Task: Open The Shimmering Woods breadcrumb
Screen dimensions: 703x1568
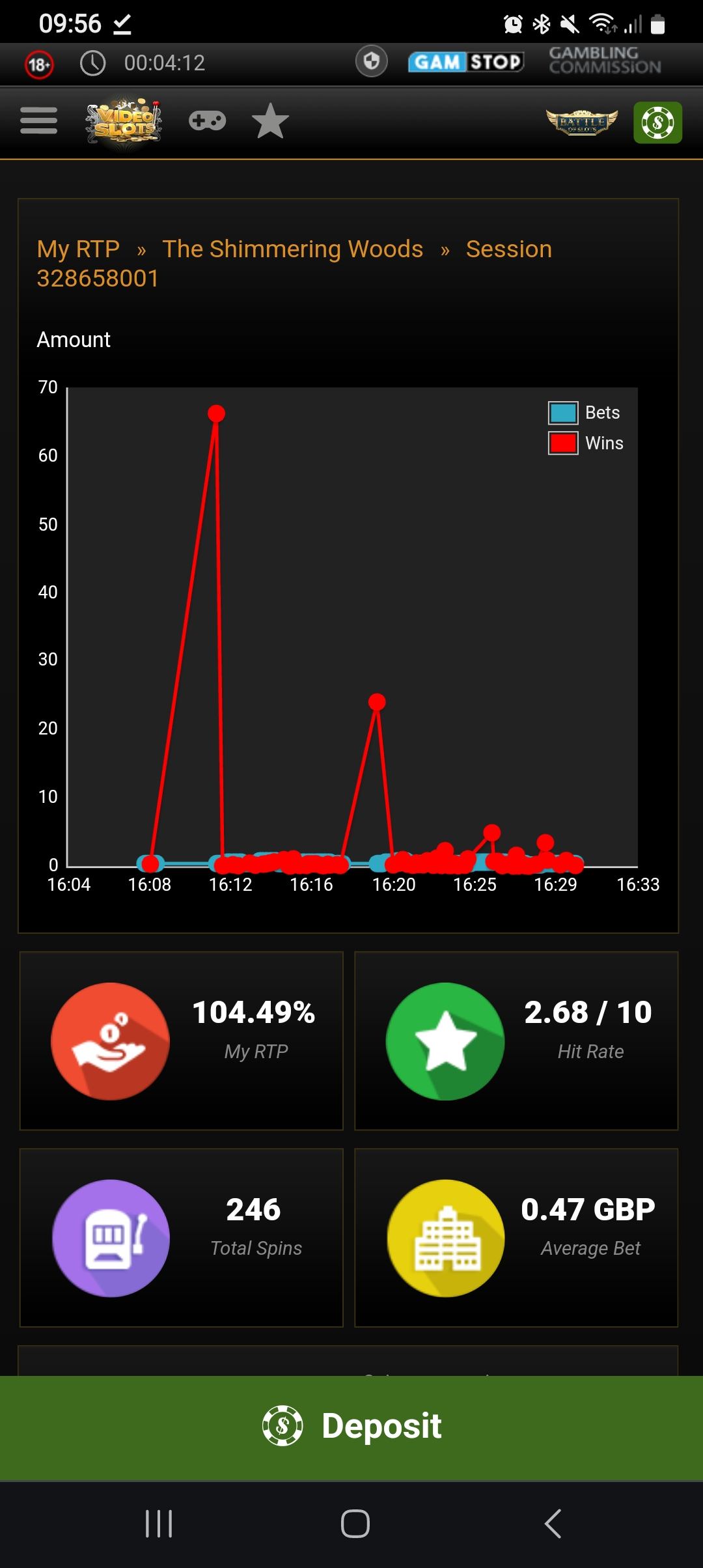Action: click(x=293, y=249)
